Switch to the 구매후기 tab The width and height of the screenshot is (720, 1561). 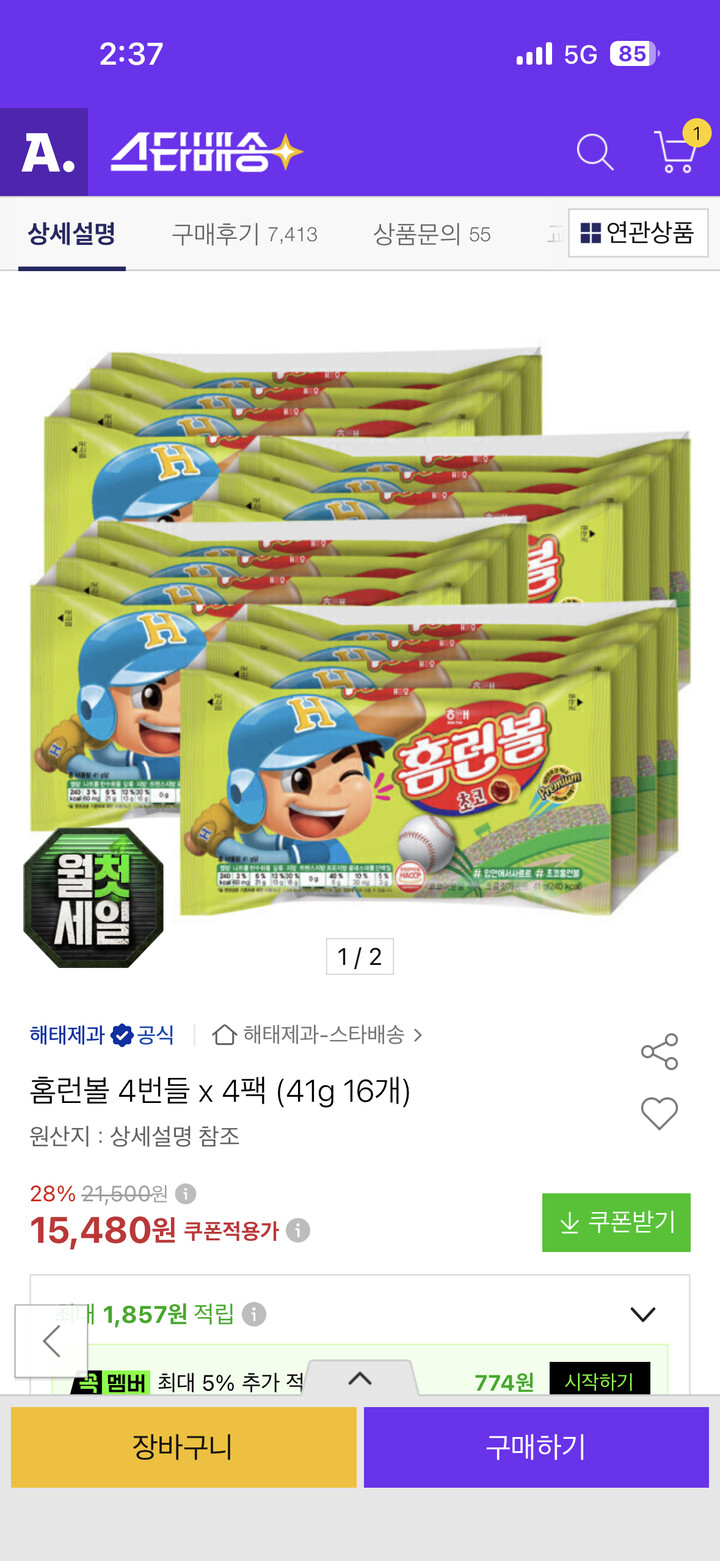tap(244, 234)
